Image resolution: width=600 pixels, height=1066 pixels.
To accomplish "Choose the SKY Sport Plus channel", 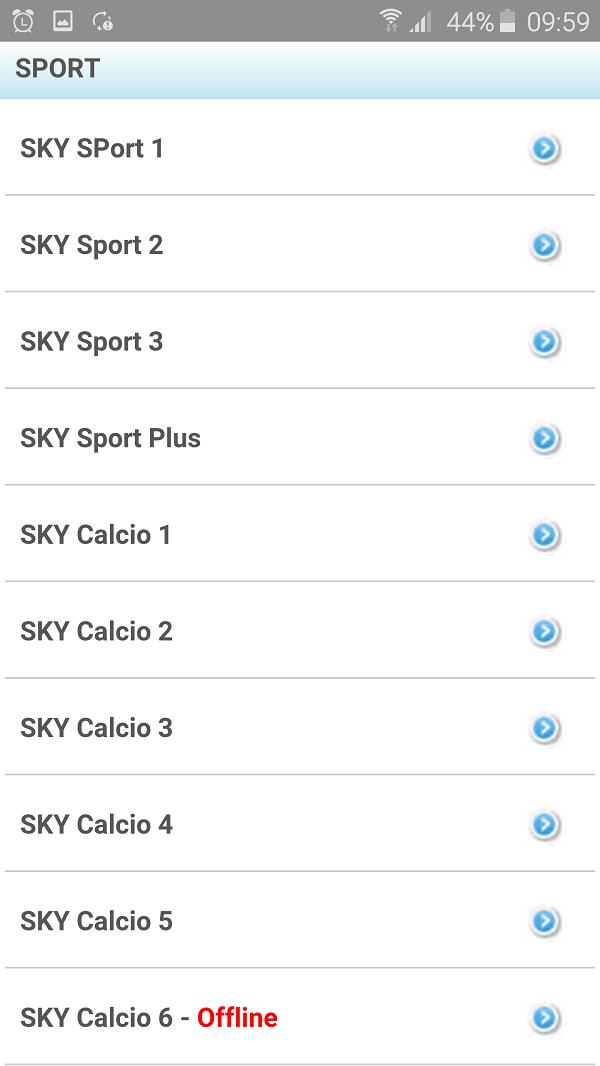I will pyautogui.click(x=300, y=439).
